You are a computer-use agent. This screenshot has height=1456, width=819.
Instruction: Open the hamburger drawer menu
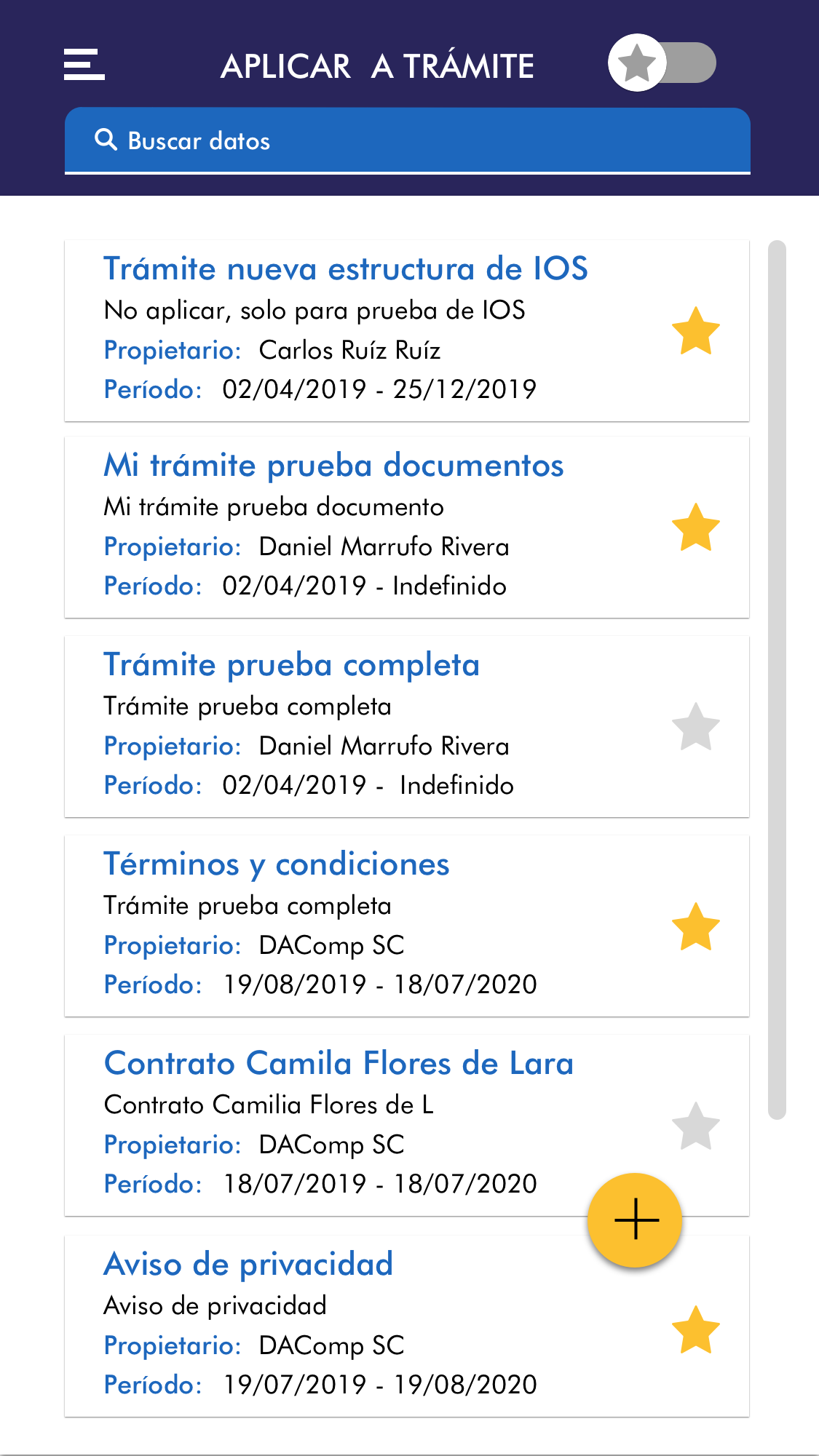coord(84,65)
